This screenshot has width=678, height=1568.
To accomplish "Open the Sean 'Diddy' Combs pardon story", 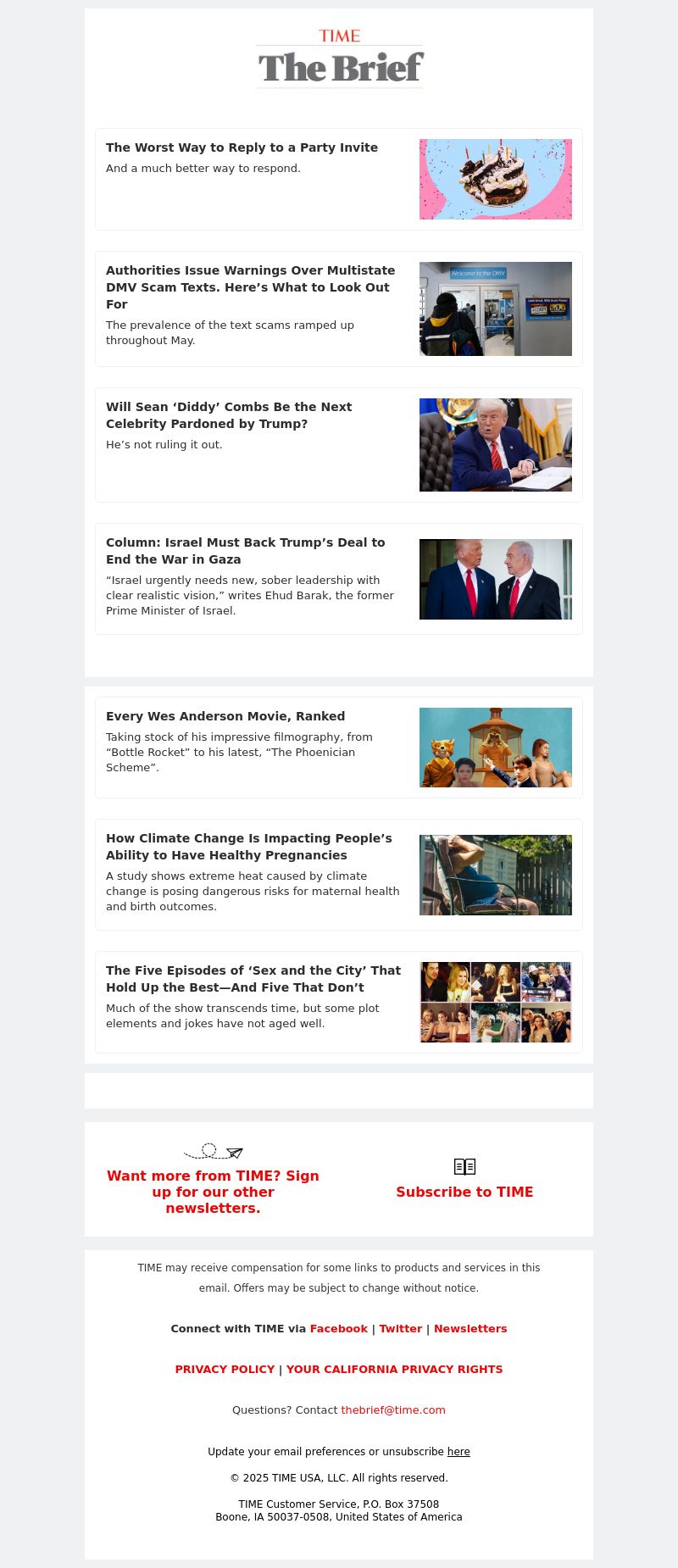I will pyautogui.click(x=229, y=415).
